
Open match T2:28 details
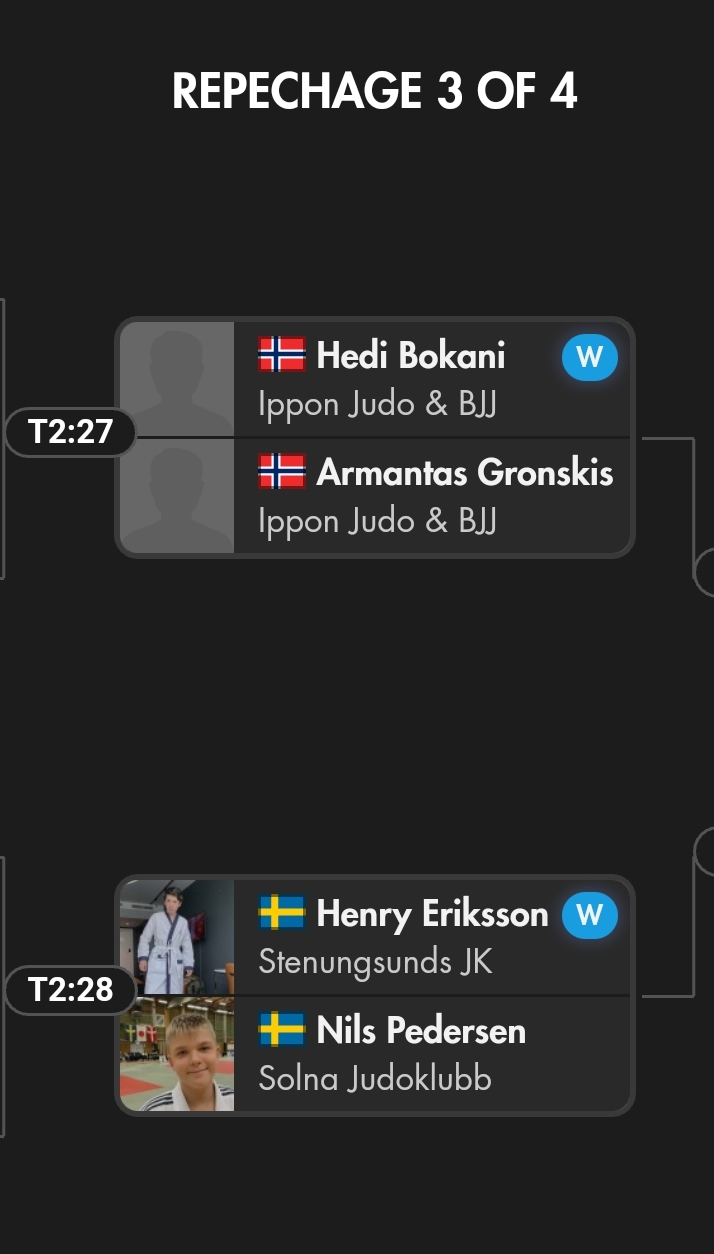click(70, 990)
